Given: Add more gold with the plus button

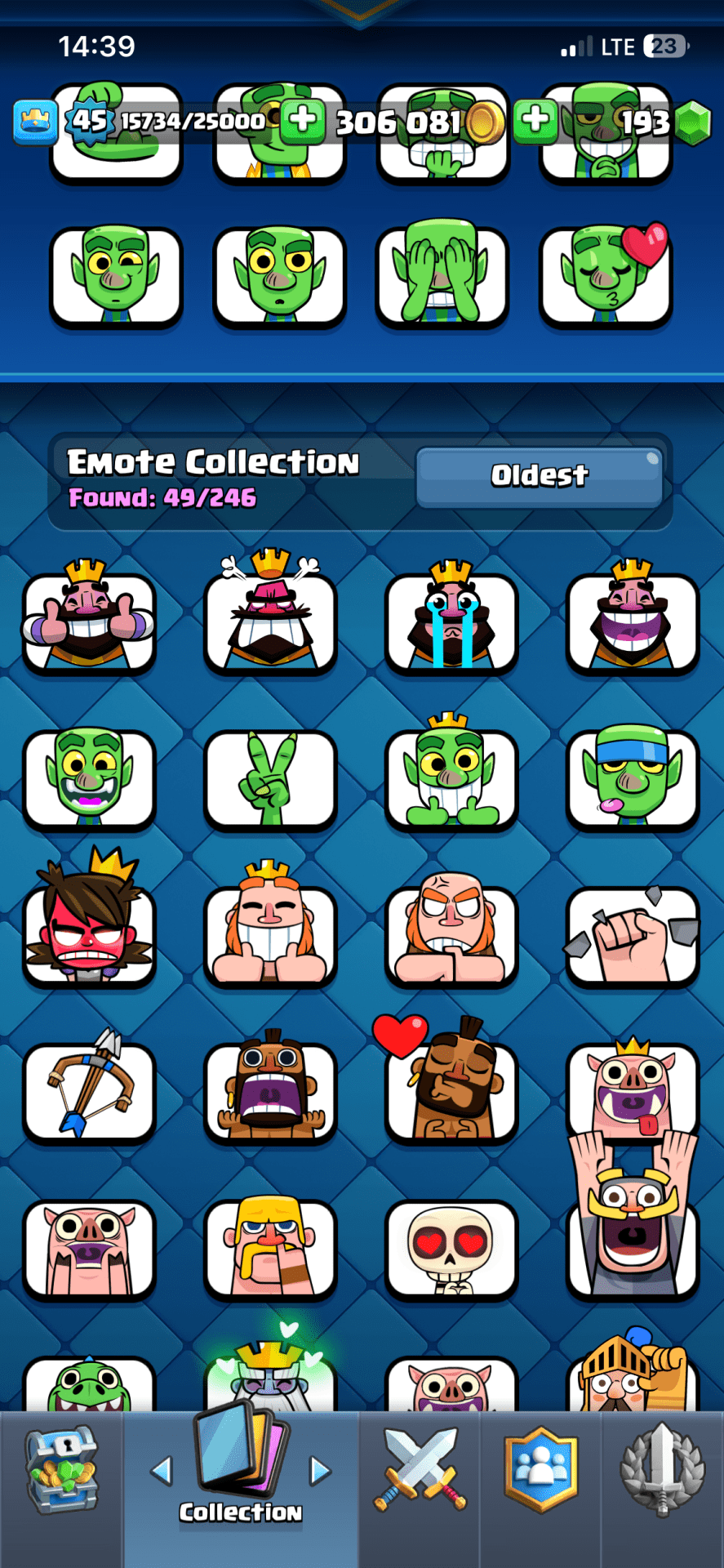Looking at the screenshot, I should click(x=303, y=120).
